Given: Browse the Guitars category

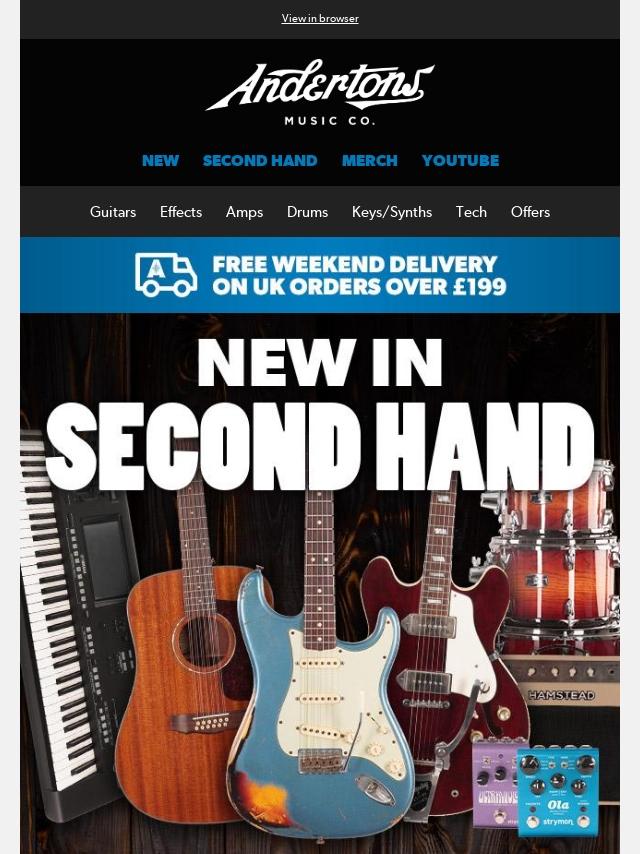Looking at the screenshot, I should pyautogui.click(x=113, y=212).
